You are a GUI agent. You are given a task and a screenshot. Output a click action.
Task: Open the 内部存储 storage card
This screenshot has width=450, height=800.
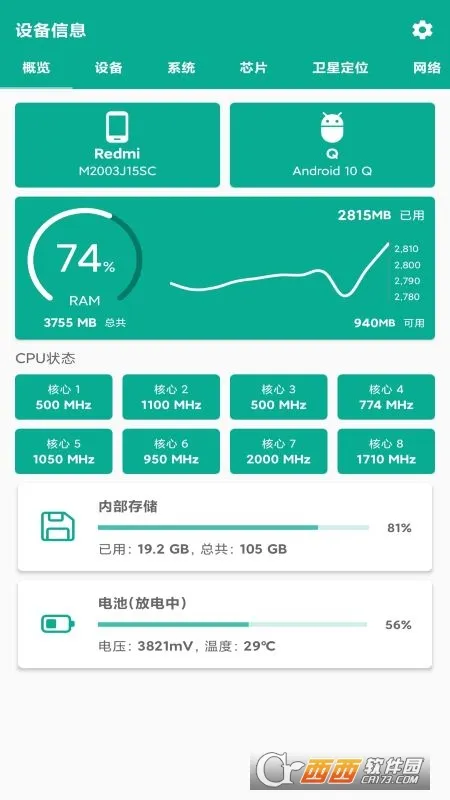click(x=225, y=528)
